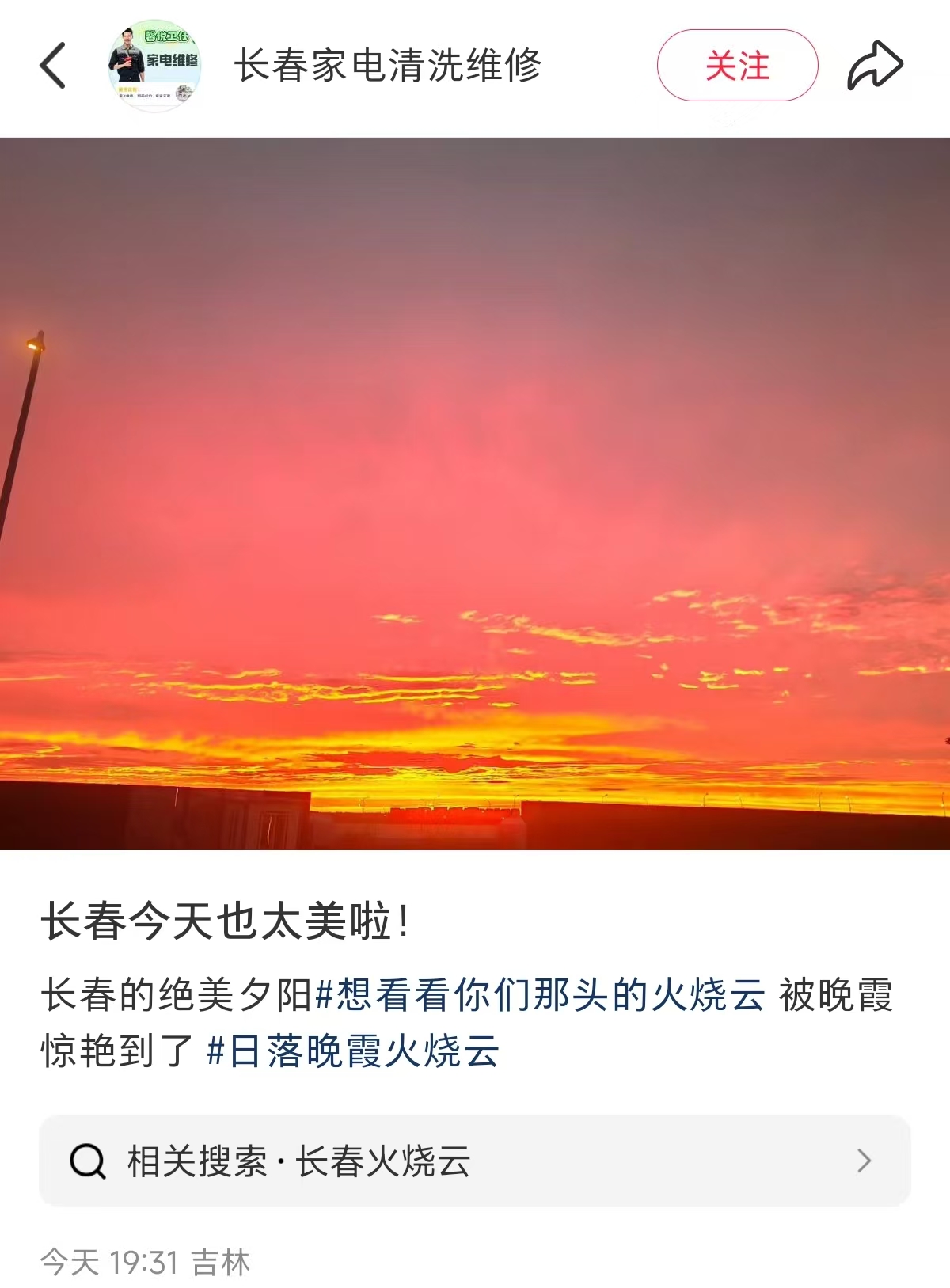Open hashtag #日落晚霞火烧云
The image size is (950, 1288).
pos(352,1051)
